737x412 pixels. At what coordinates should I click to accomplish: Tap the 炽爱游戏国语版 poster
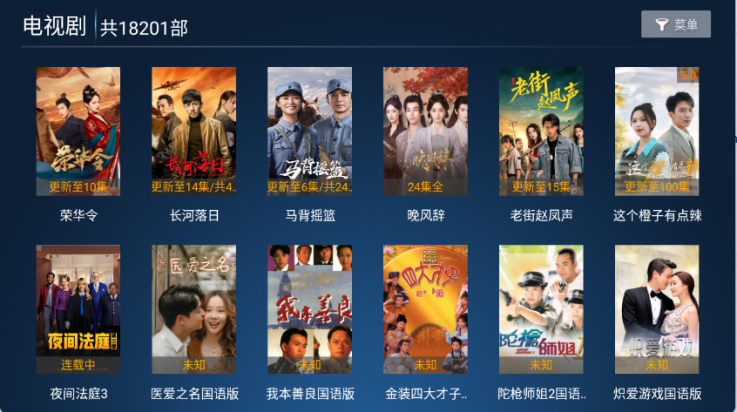coord(657,309)
